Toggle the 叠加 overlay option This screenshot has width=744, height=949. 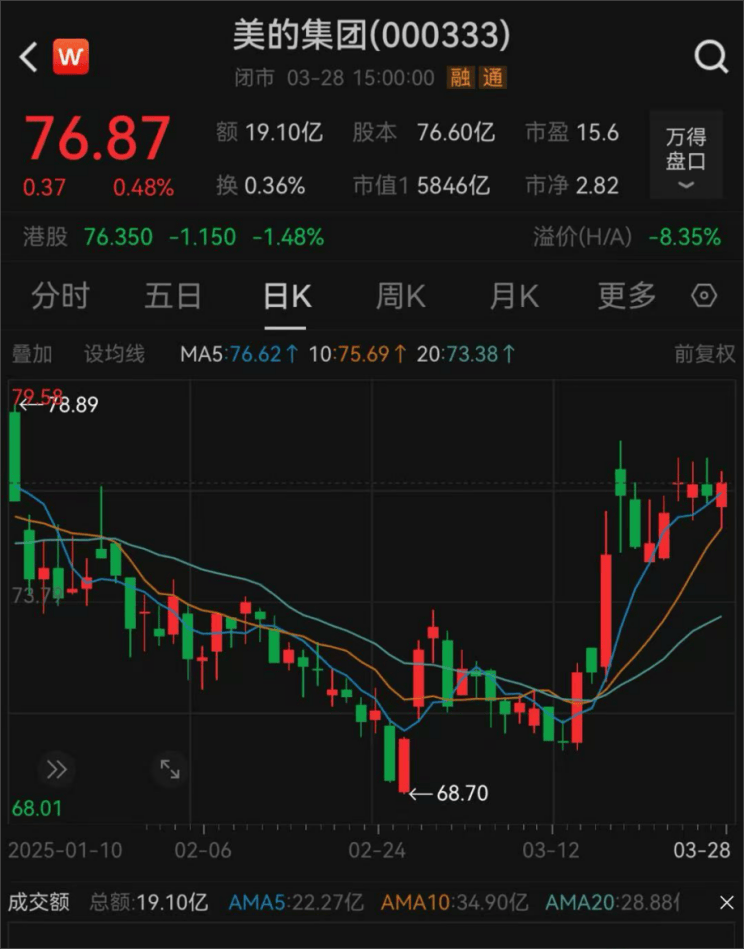coord(34,353)
